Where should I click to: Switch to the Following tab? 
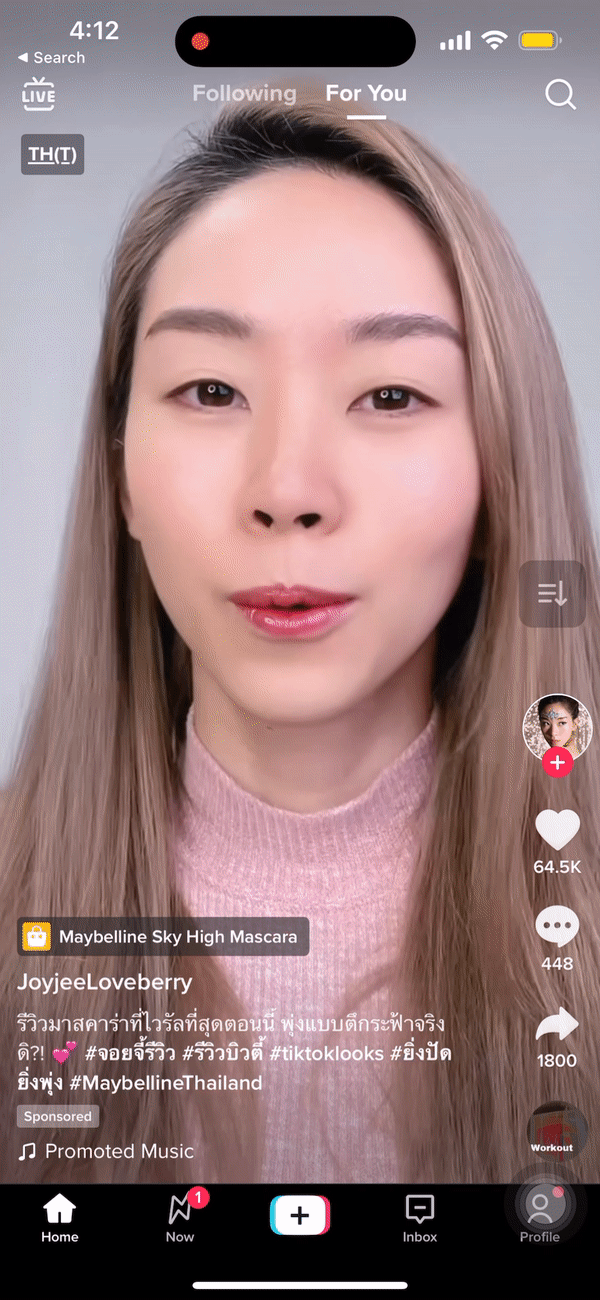[244, 94]
